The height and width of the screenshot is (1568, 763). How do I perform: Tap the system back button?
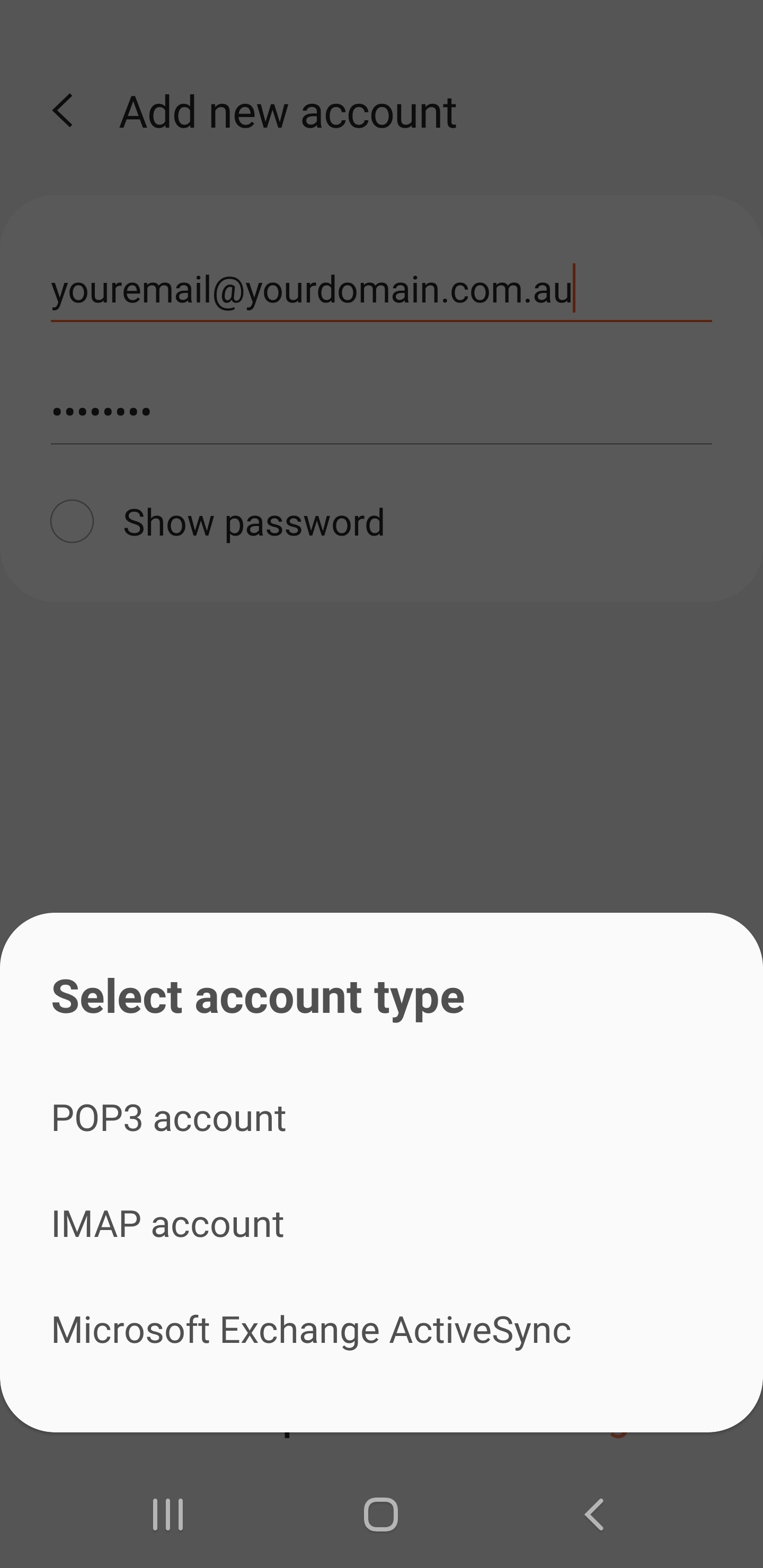point(594,1514)
